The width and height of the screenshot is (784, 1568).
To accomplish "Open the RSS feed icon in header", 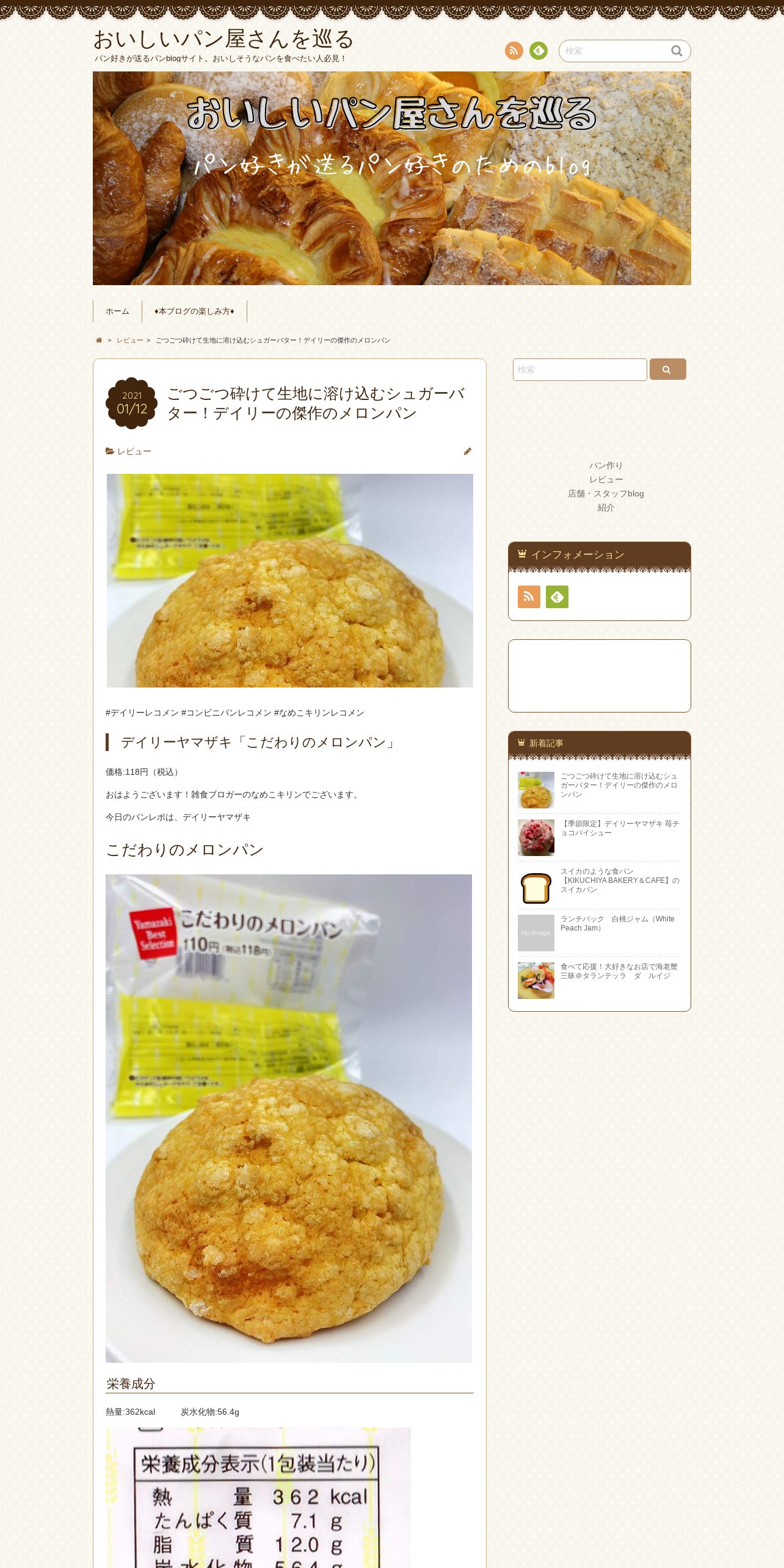I will pos(514,51).
